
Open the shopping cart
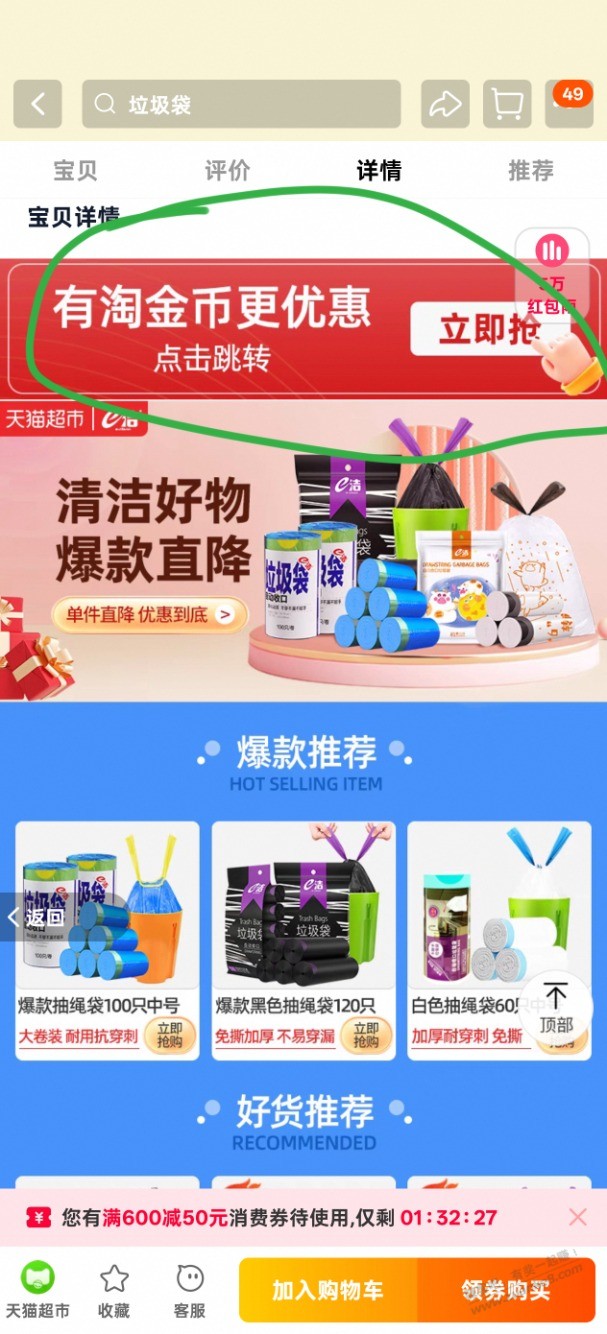[x=507, y=104]
